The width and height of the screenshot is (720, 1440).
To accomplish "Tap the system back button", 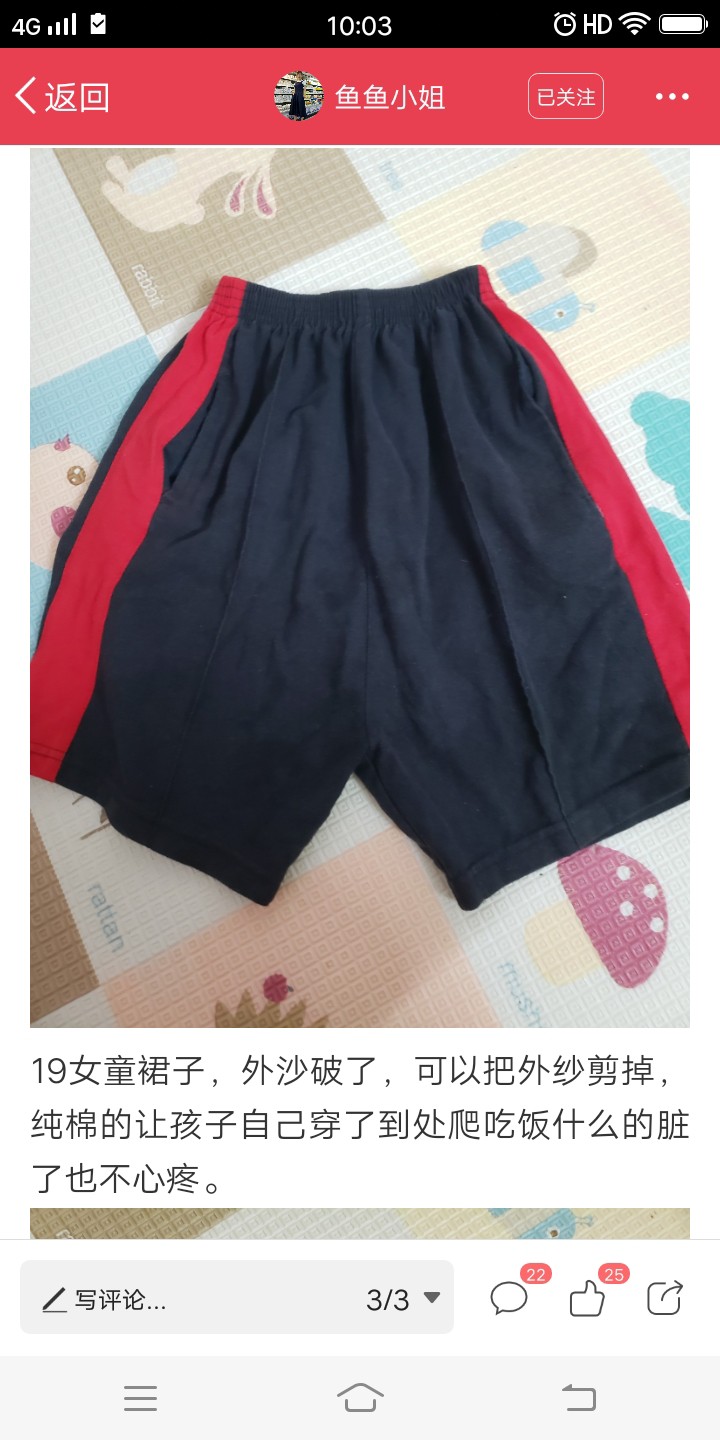I will tap(579, 1397).
